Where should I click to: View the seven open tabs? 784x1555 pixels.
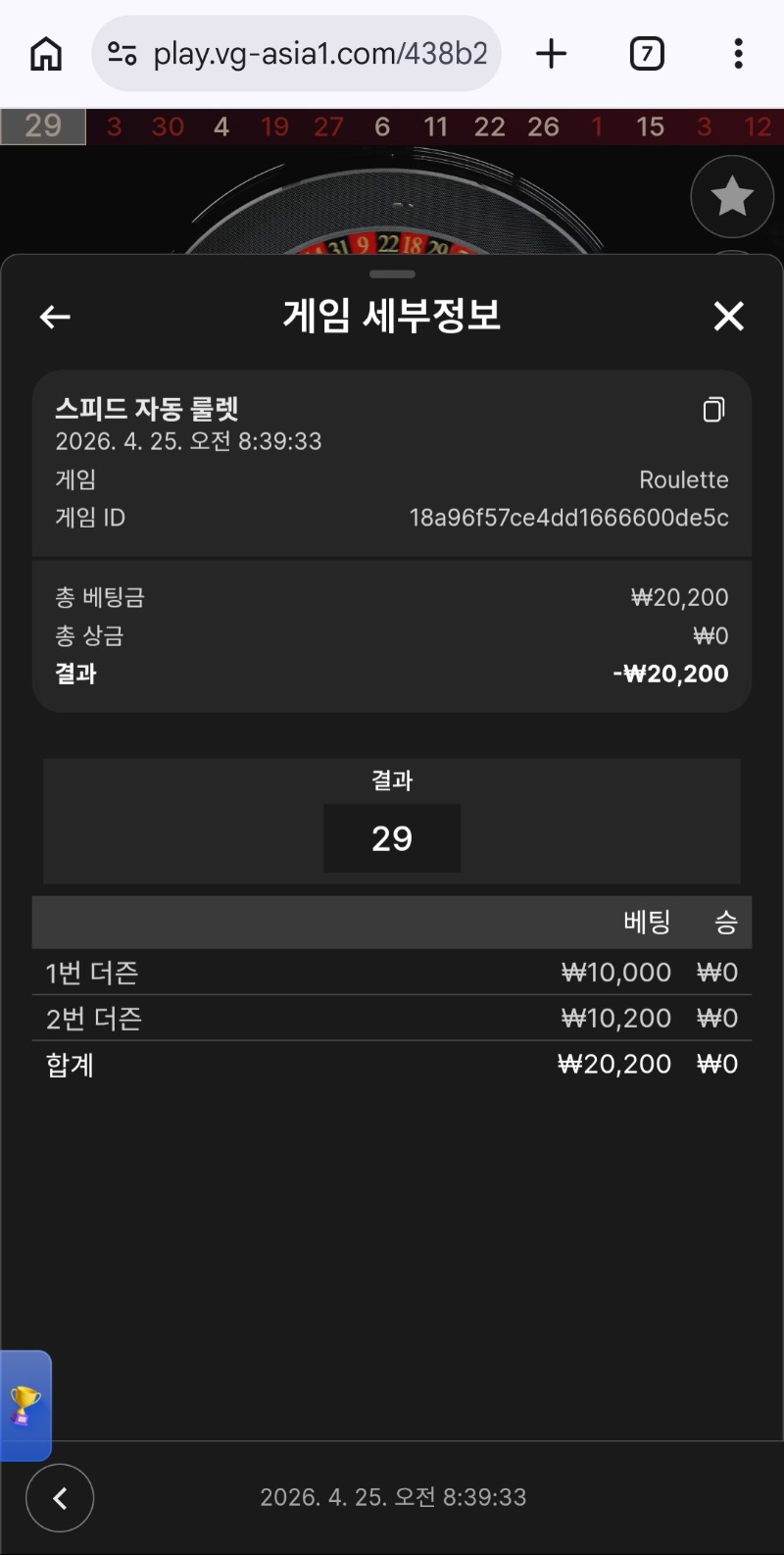click(x=646, y=54)
